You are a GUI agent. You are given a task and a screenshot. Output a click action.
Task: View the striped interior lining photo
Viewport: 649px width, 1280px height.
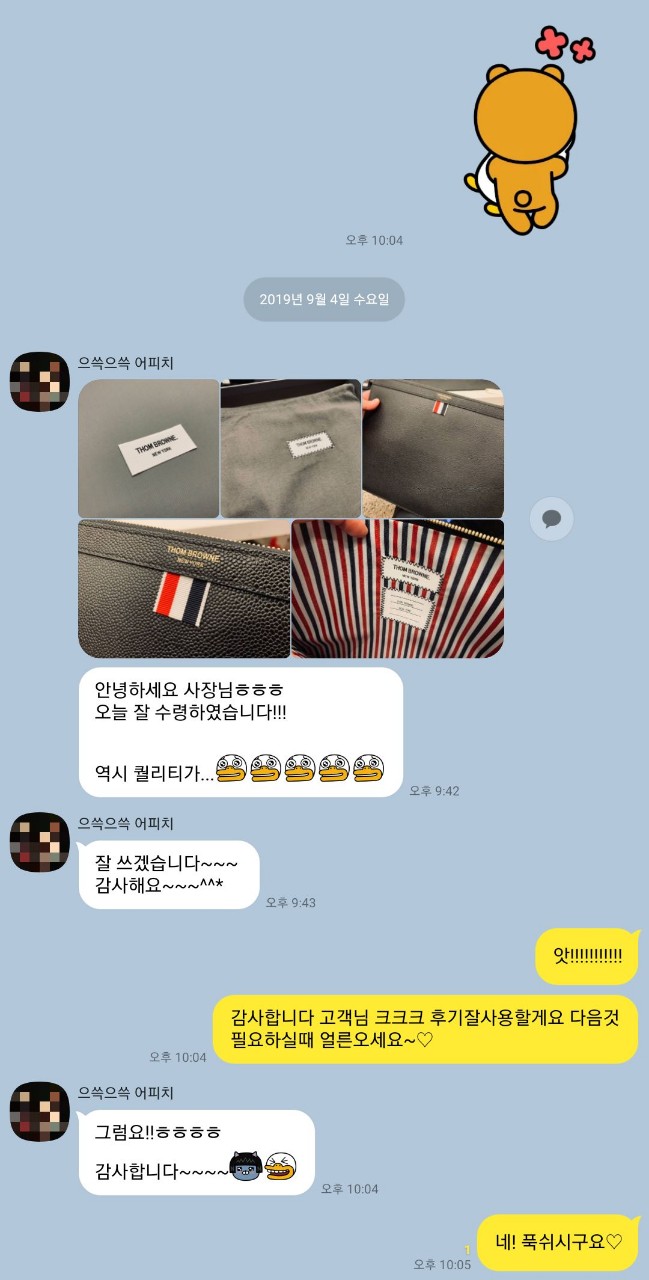coord(397,588)
